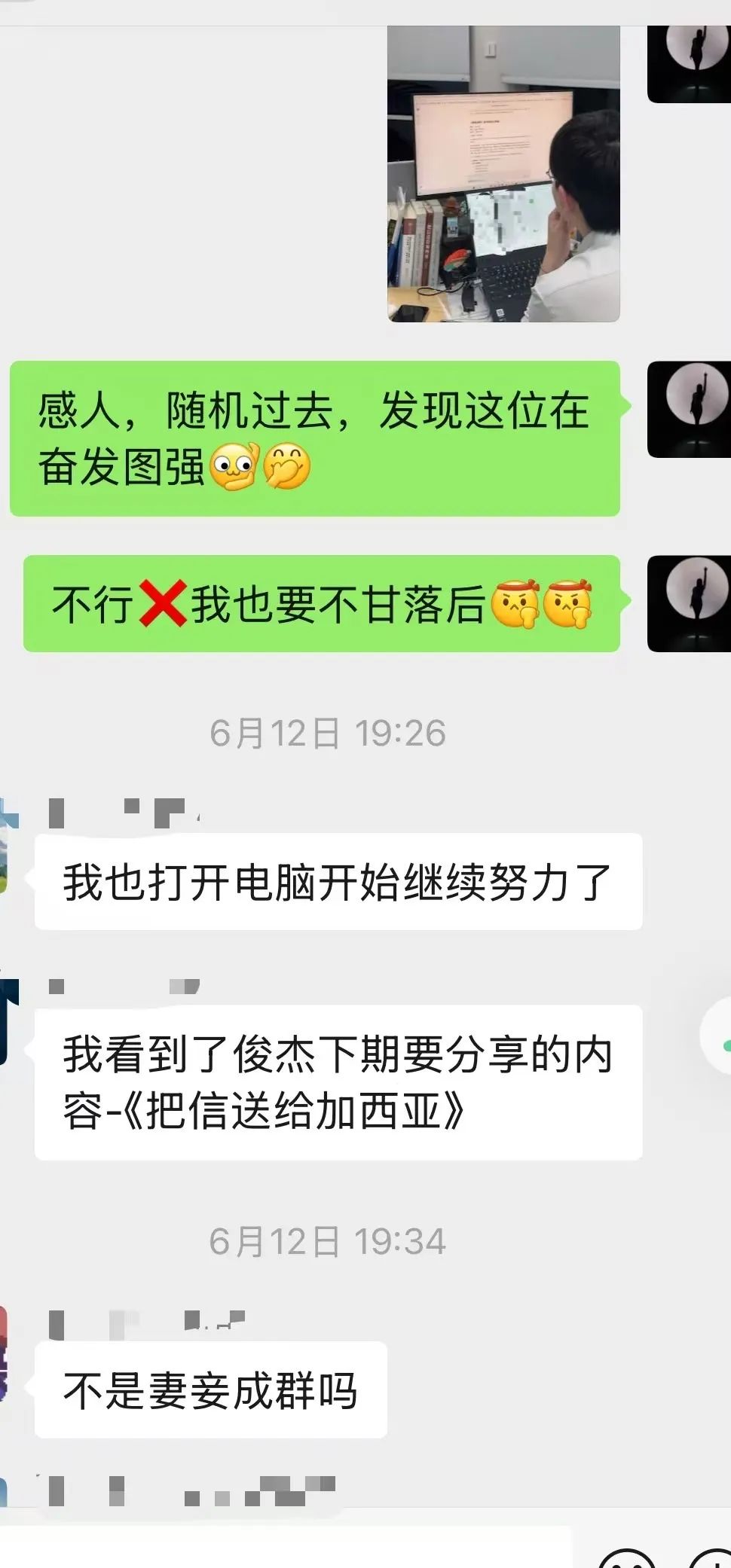
Task: Open the emoji sticker panel
Action: [625, 1557]
